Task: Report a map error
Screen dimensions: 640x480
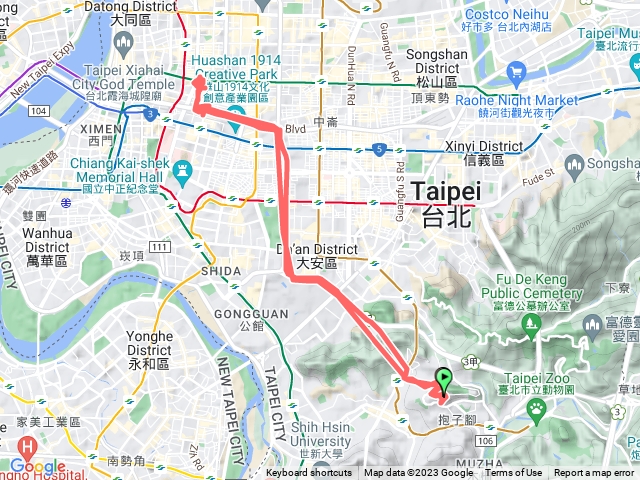Action: [596, 473]
